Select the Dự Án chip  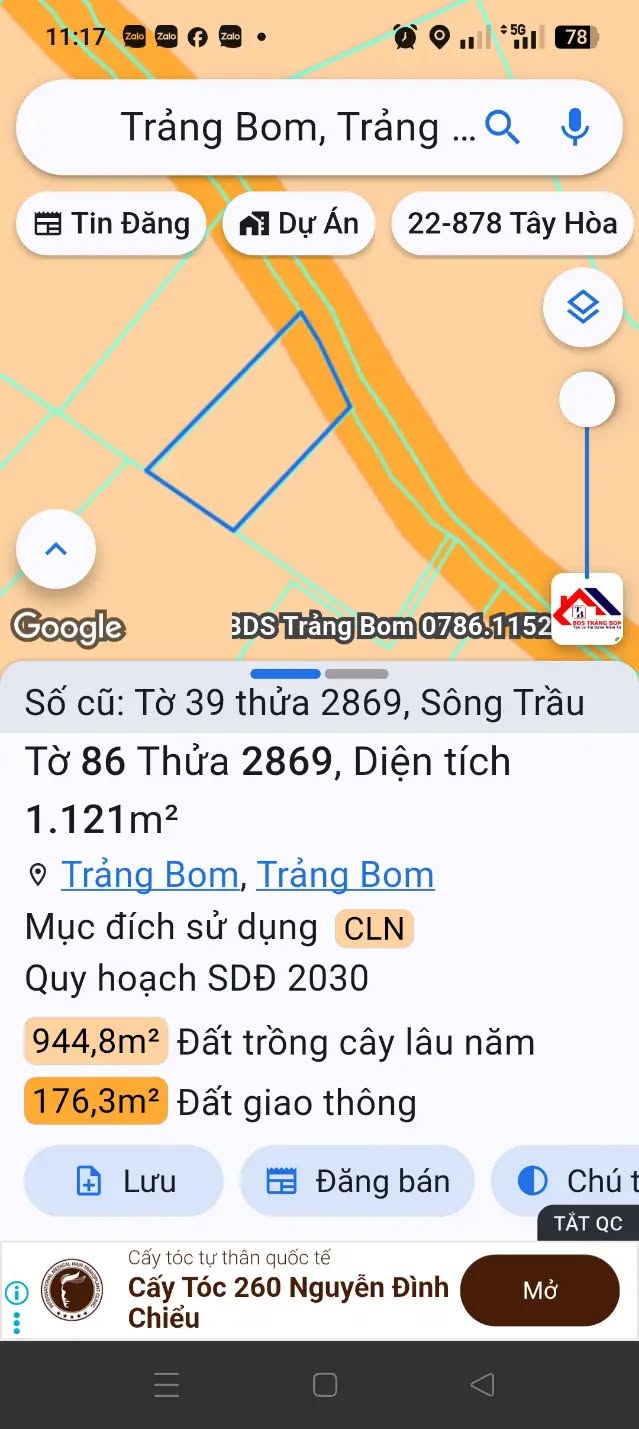pyautogui.click(x=298, y=223)
